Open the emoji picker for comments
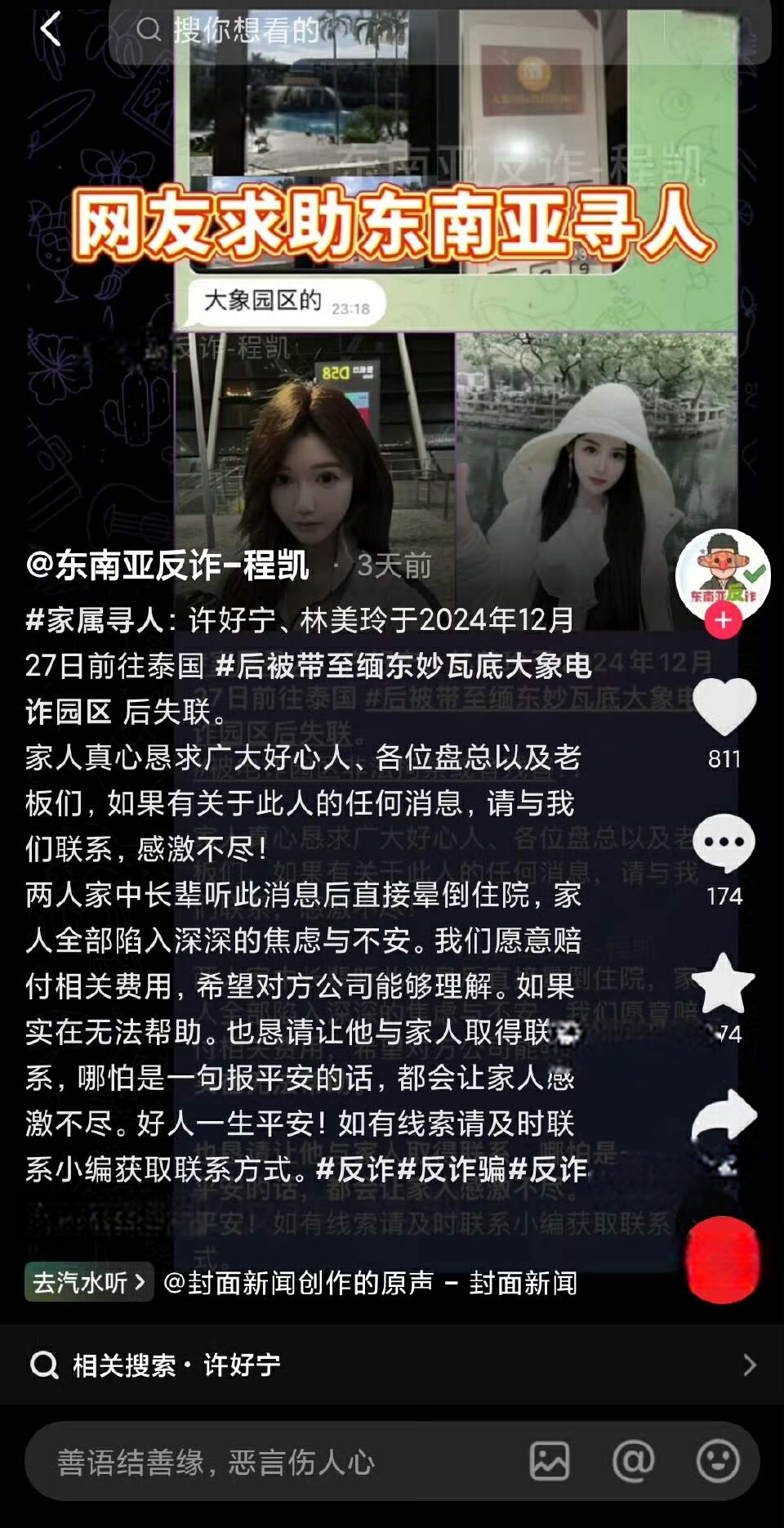 pos(718,1461)
